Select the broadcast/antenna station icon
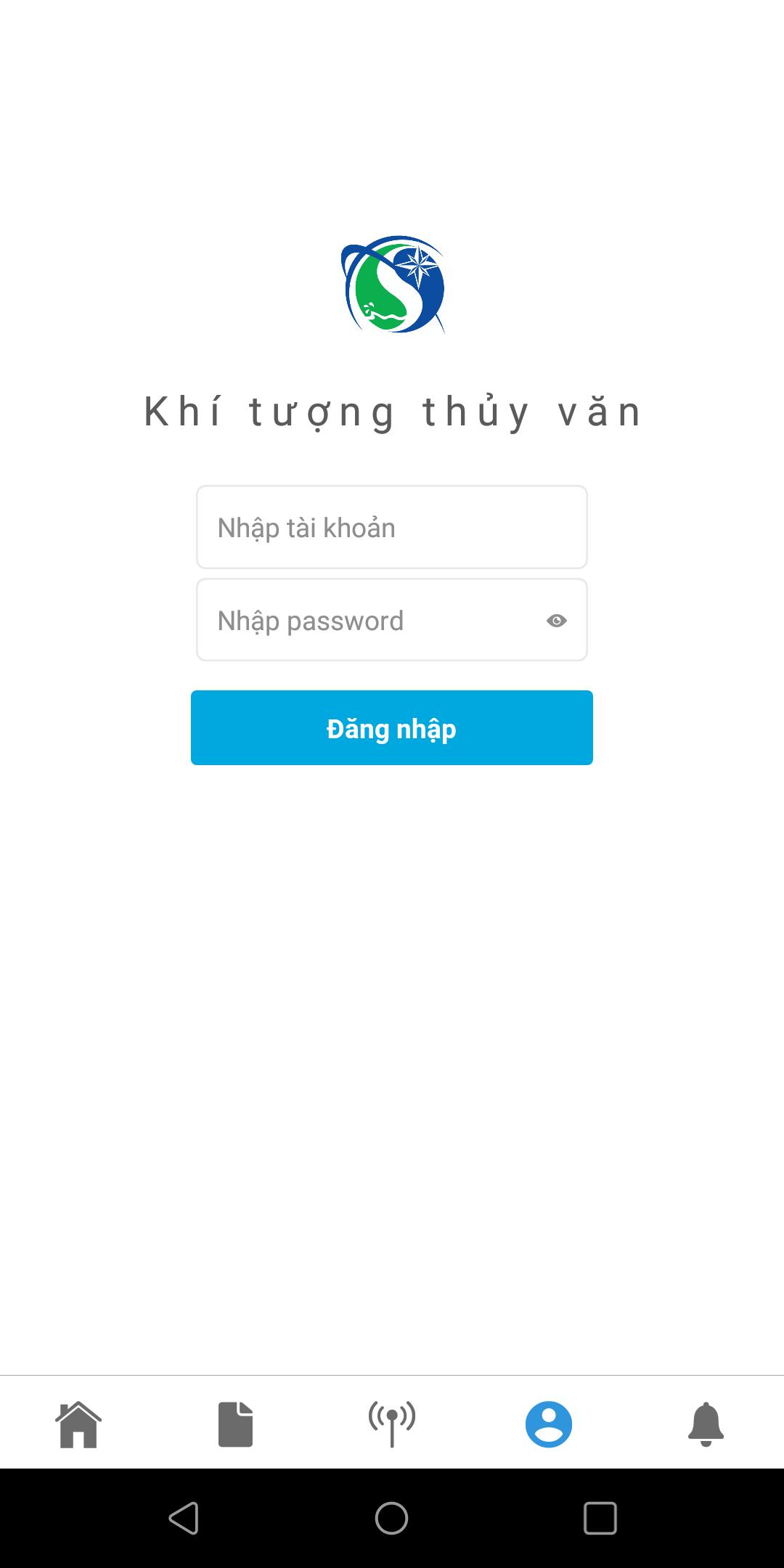This screenshot has height=1568, width=784. click(392, 1421)
